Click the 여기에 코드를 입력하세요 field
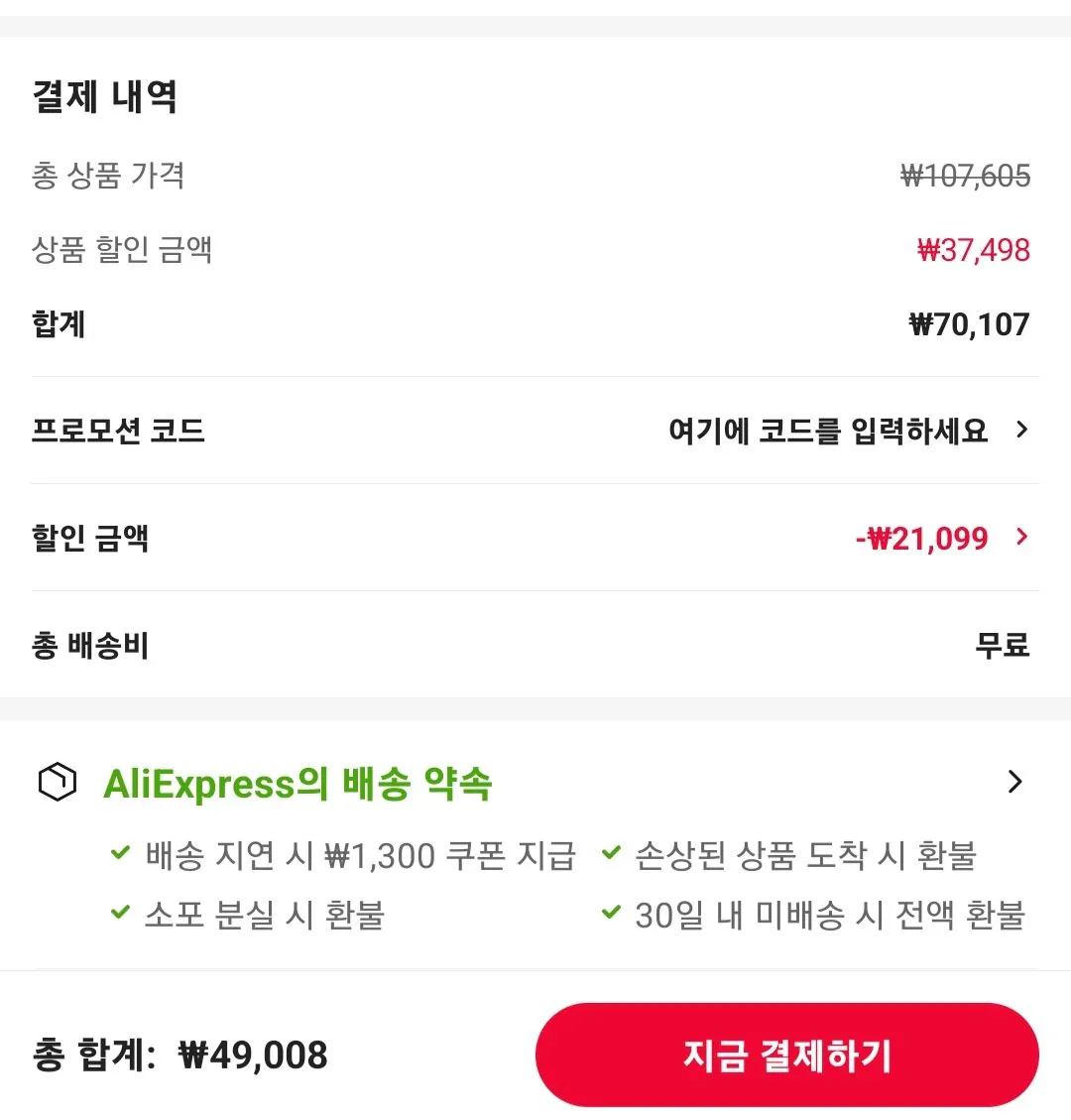 click(x=829, y=430)
